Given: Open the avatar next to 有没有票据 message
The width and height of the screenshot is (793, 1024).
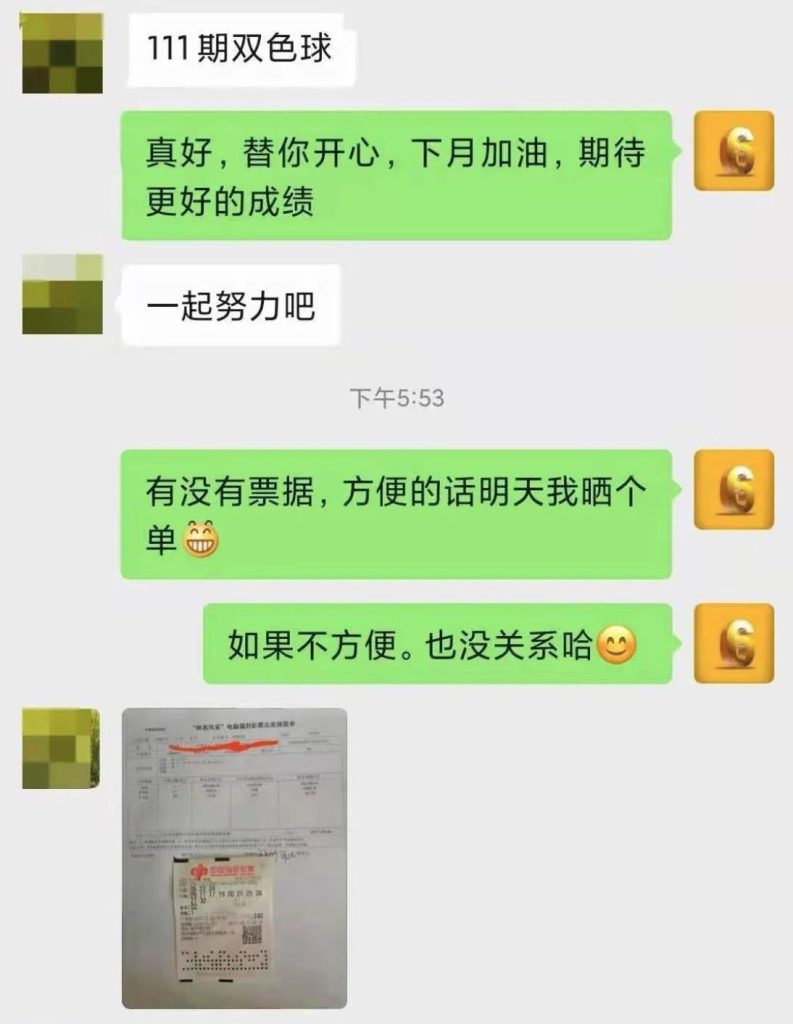Looking at the screenshot, I should tap(733, 489).
